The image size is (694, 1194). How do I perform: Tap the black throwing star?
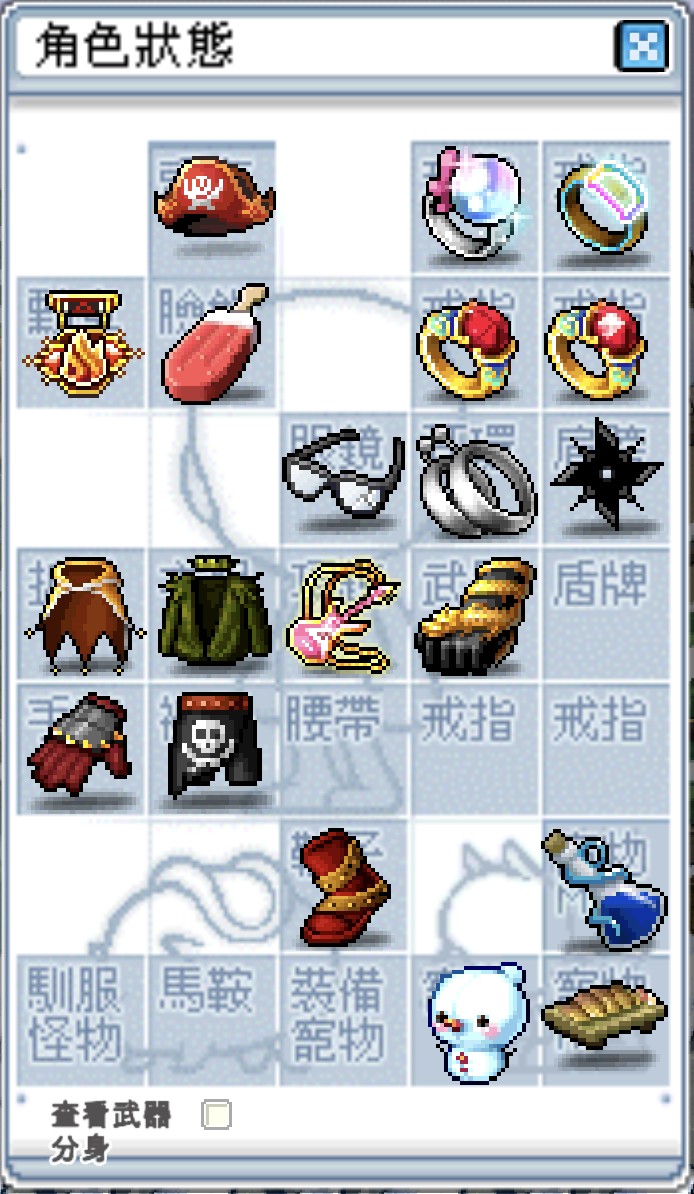click(605, 474)
